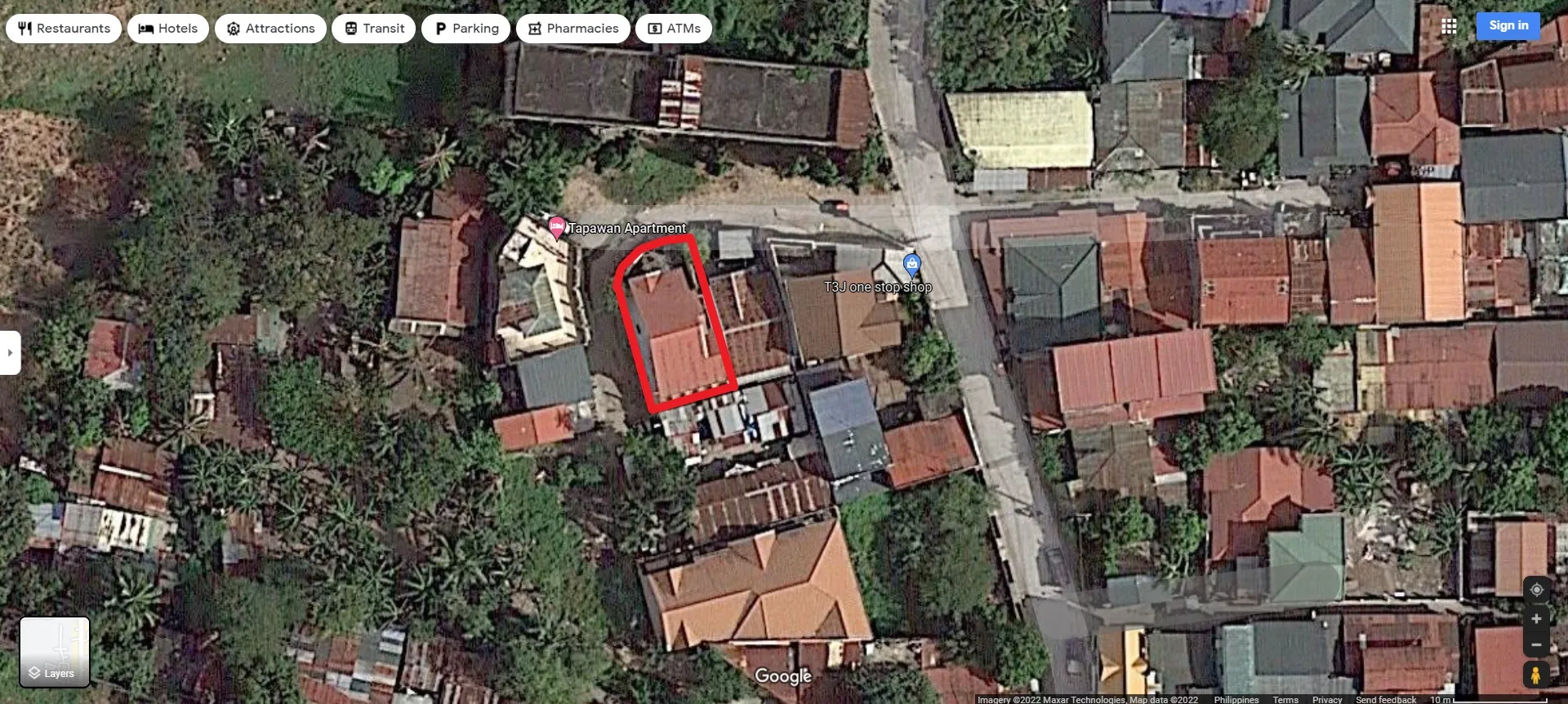Open the Terms link
Image resolution: width=1568 pixels, height=704 pixels.
(1285, 700)
